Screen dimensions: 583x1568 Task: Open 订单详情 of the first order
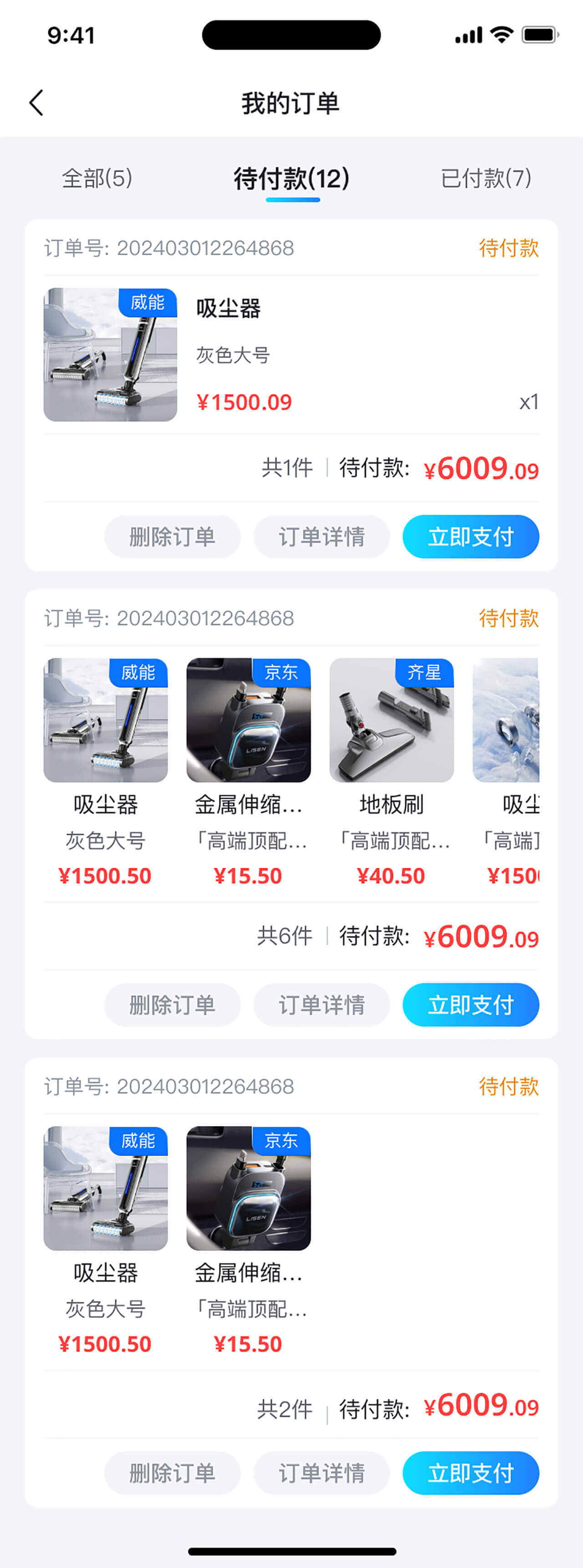pyautogui.click(x=321, y=536)
